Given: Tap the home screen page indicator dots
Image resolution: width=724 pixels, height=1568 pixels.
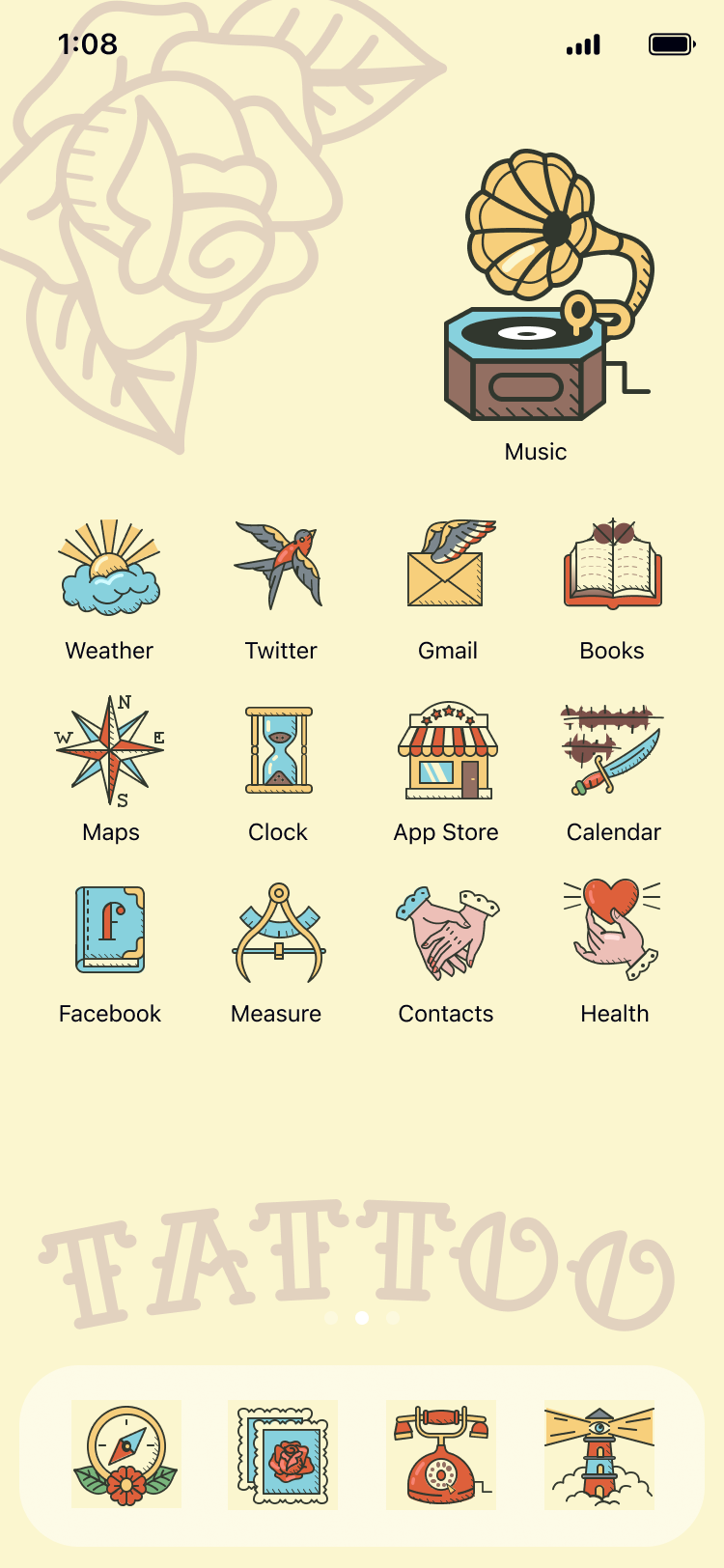Looking at the screenshot, I should tap(362, 1318).
